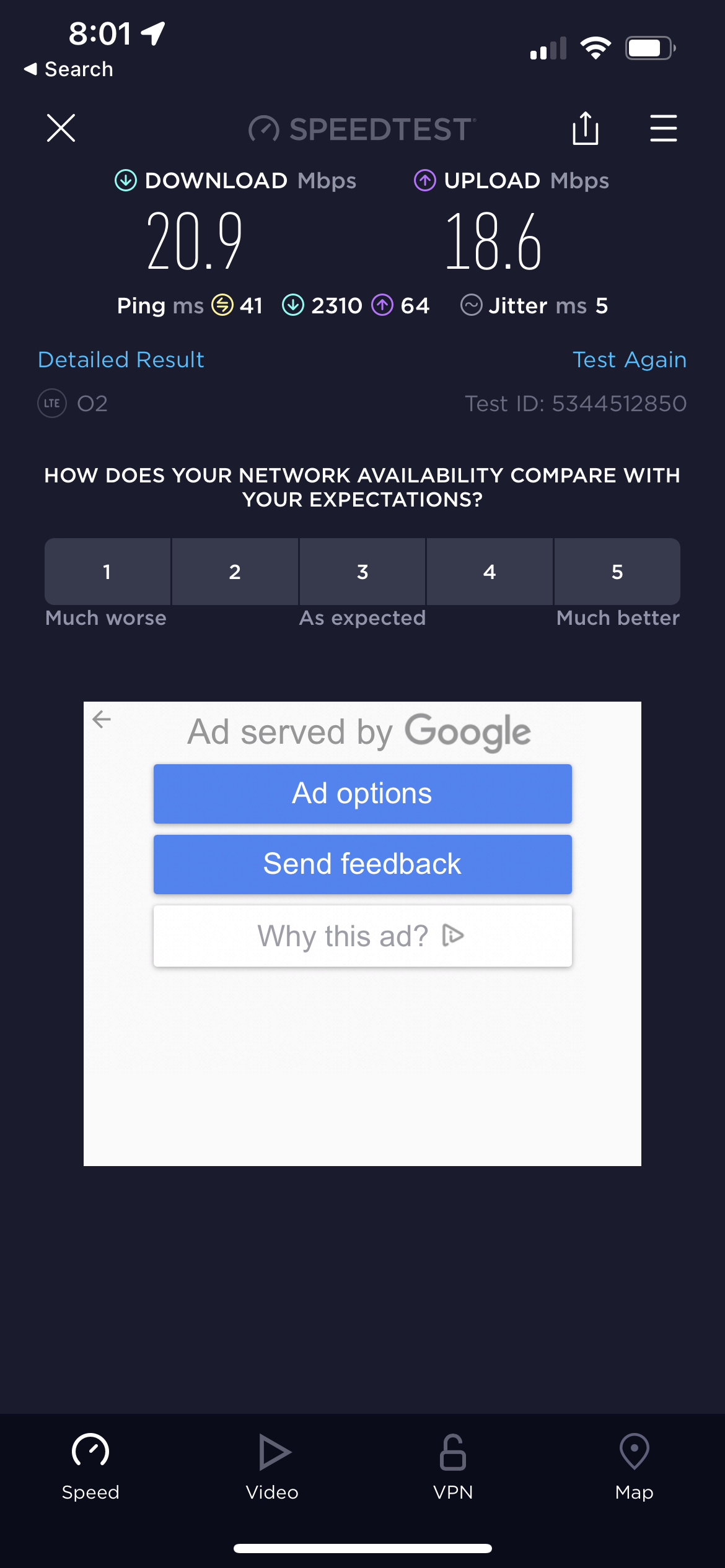Share the speed test result
This screenshot has height=1568, width=725.
585,128
